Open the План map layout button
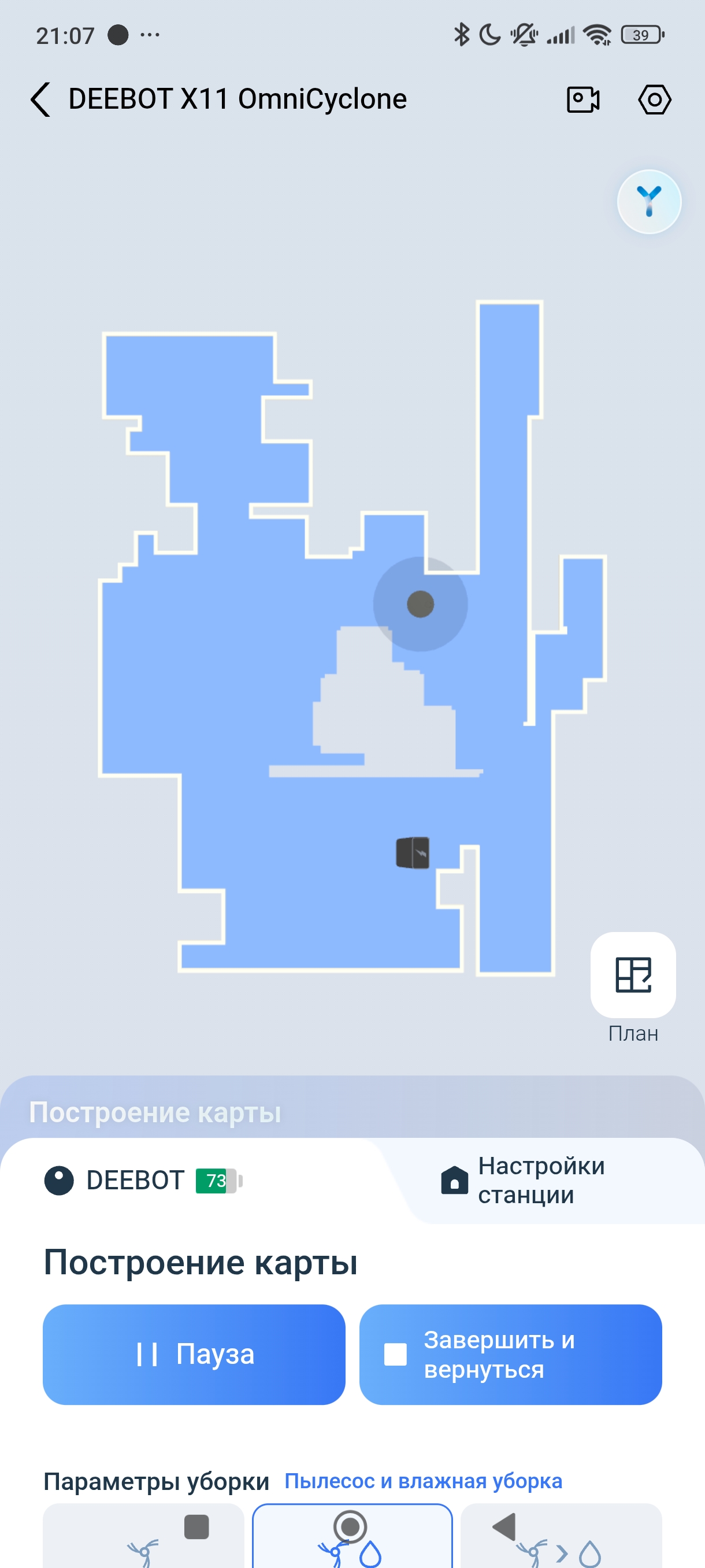705x1568 pixels. tap(633, 975)
